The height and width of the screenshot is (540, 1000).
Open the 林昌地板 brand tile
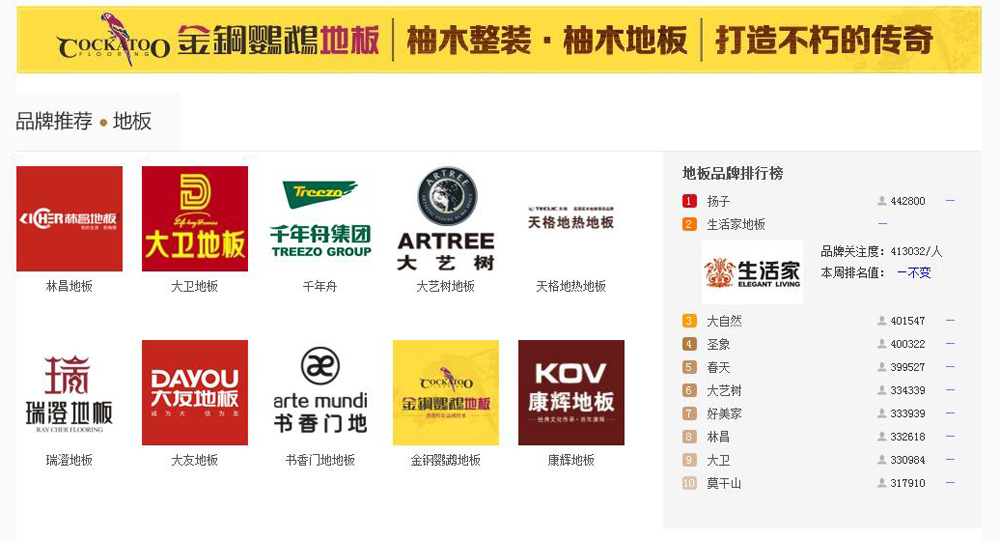click(x=69, y=219)
